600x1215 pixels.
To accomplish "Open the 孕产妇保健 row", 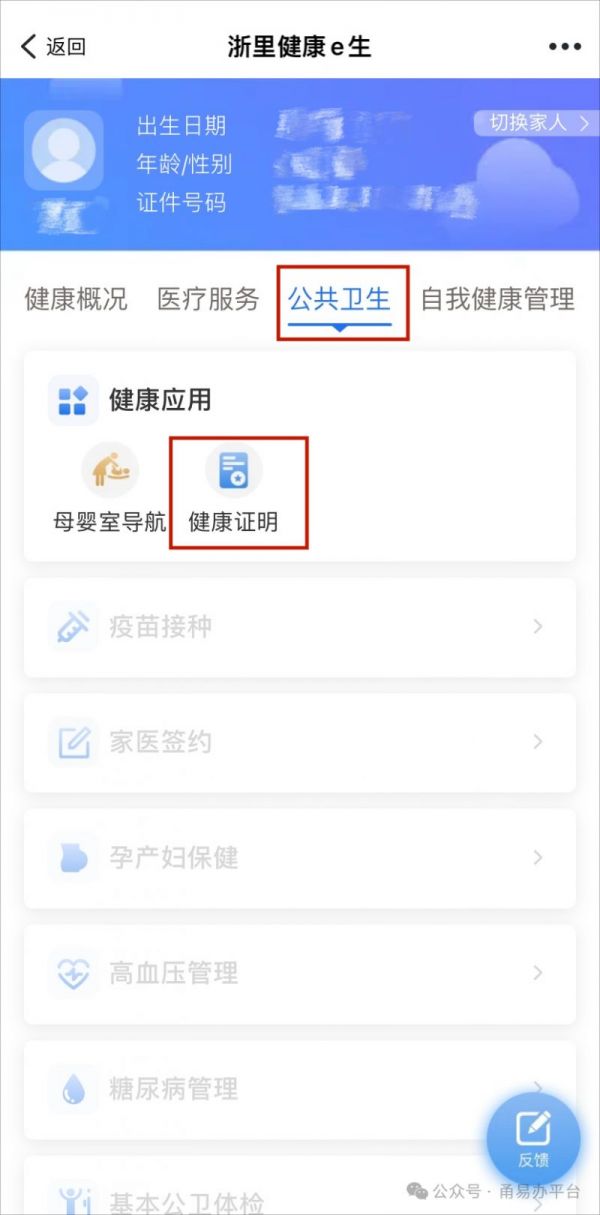I will click(300, 858).
